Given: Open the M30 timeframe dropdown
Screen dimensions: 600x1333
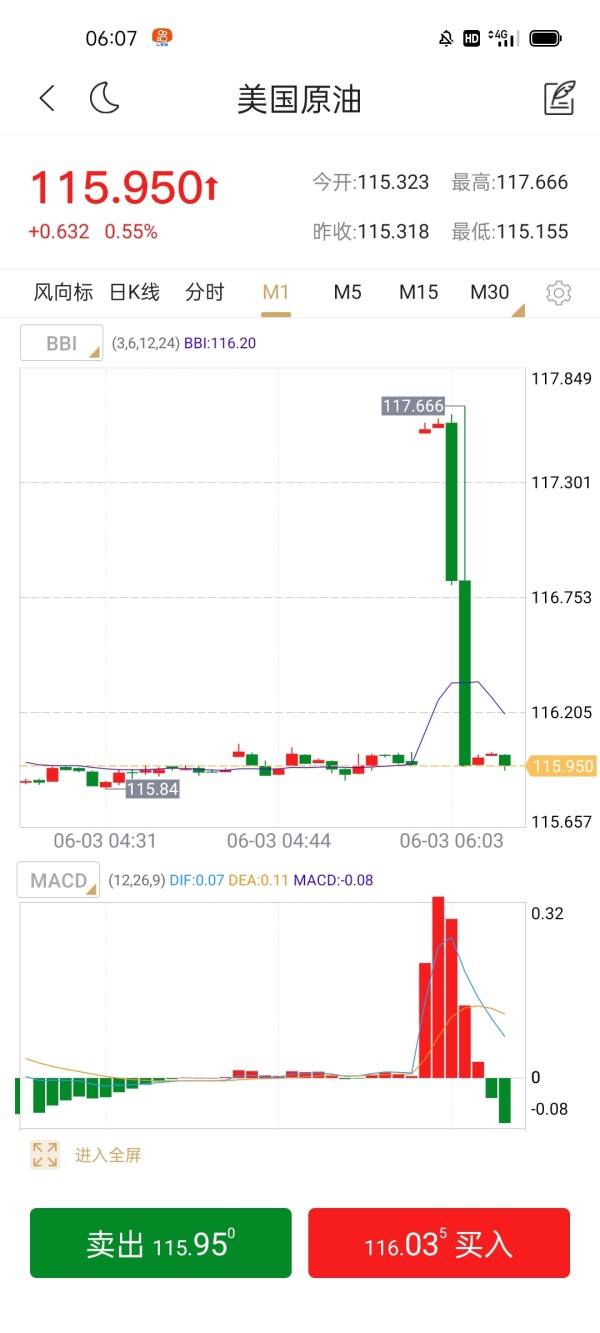Looking at the screenshot, I should click(x=492, y=292).
